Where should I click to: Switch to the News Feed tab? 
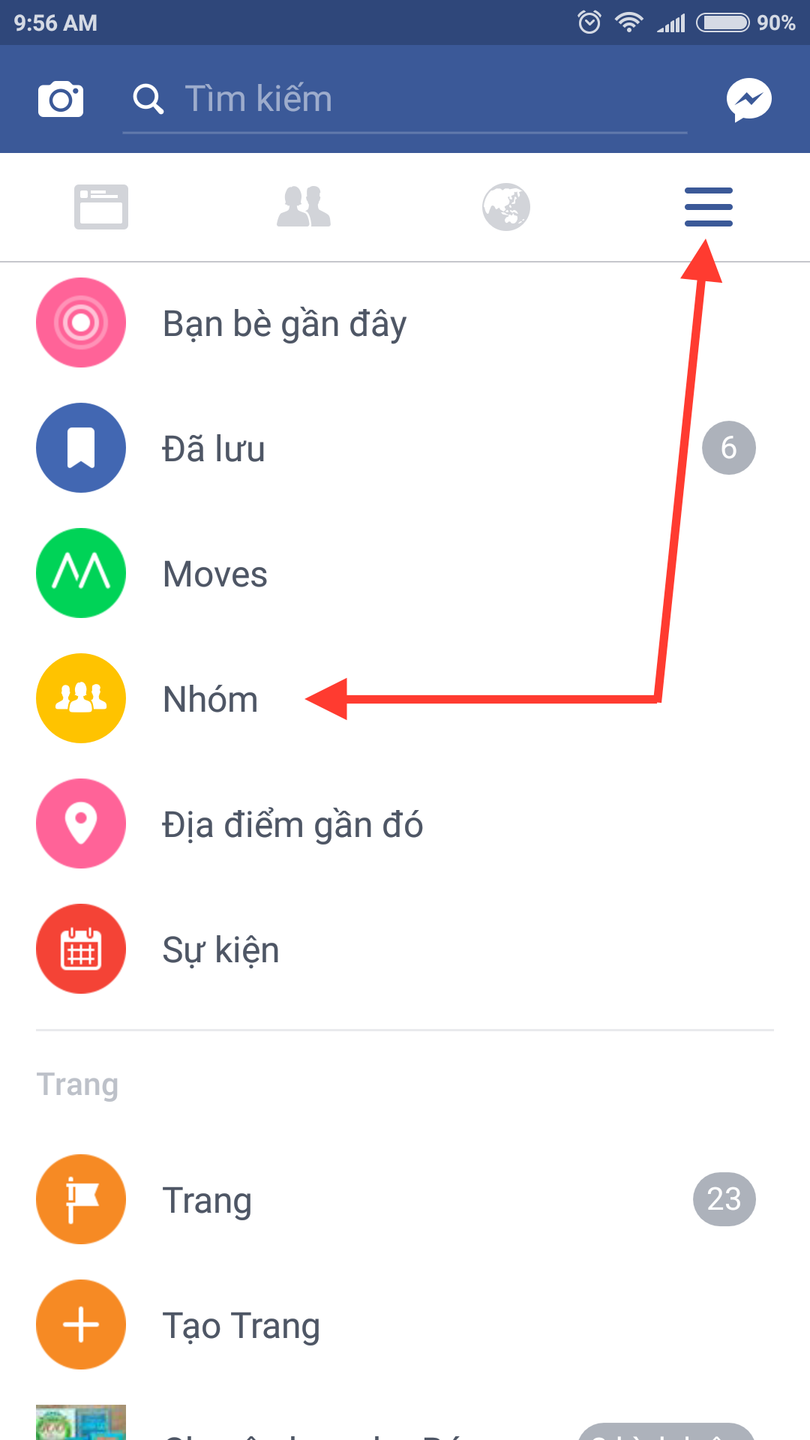(101, 207)
